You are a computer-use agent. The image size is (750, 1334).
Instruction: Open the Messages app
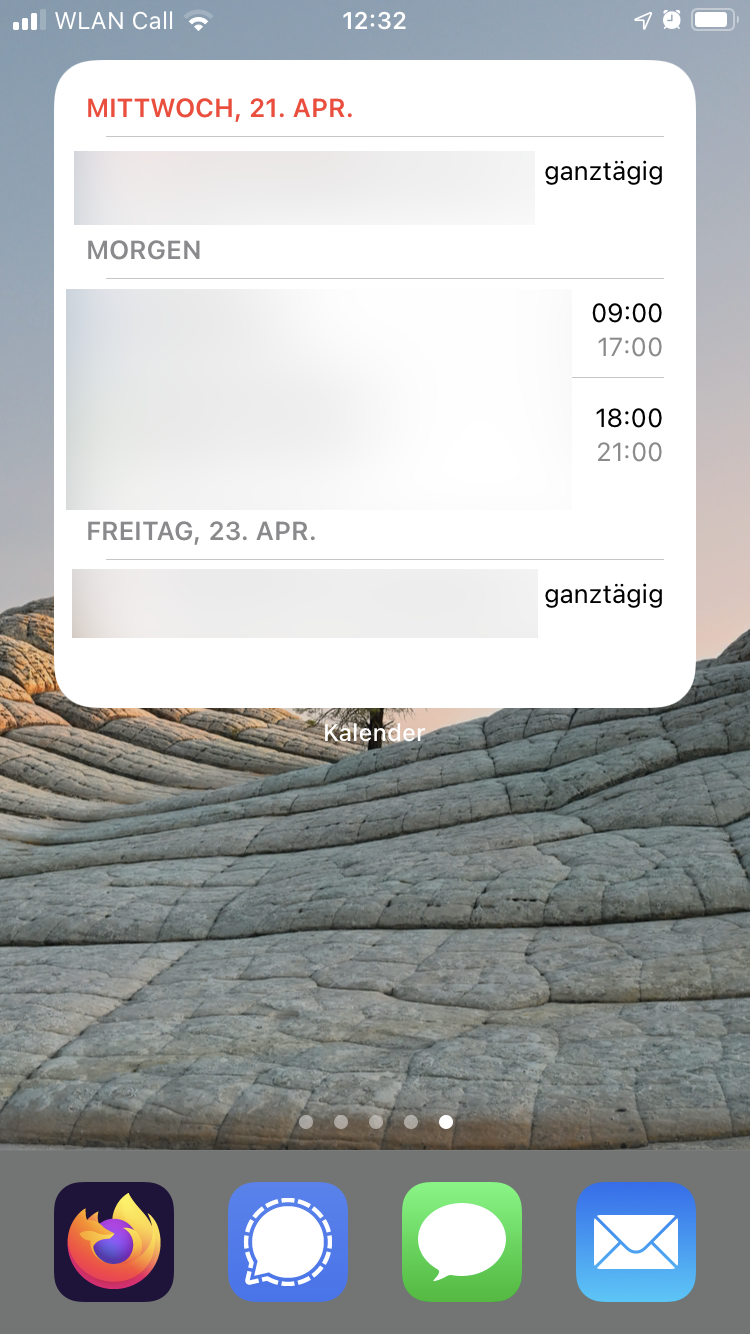click(462, 1242)
